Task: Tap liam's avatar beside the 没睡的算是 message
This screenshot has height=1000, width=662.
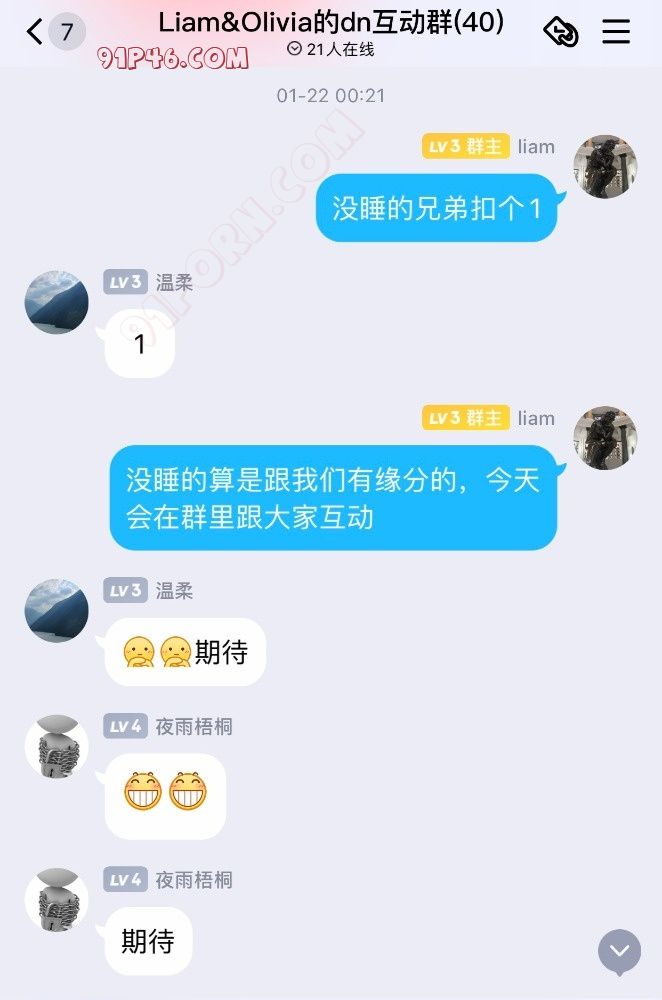Action: click(x=605, y=438)
